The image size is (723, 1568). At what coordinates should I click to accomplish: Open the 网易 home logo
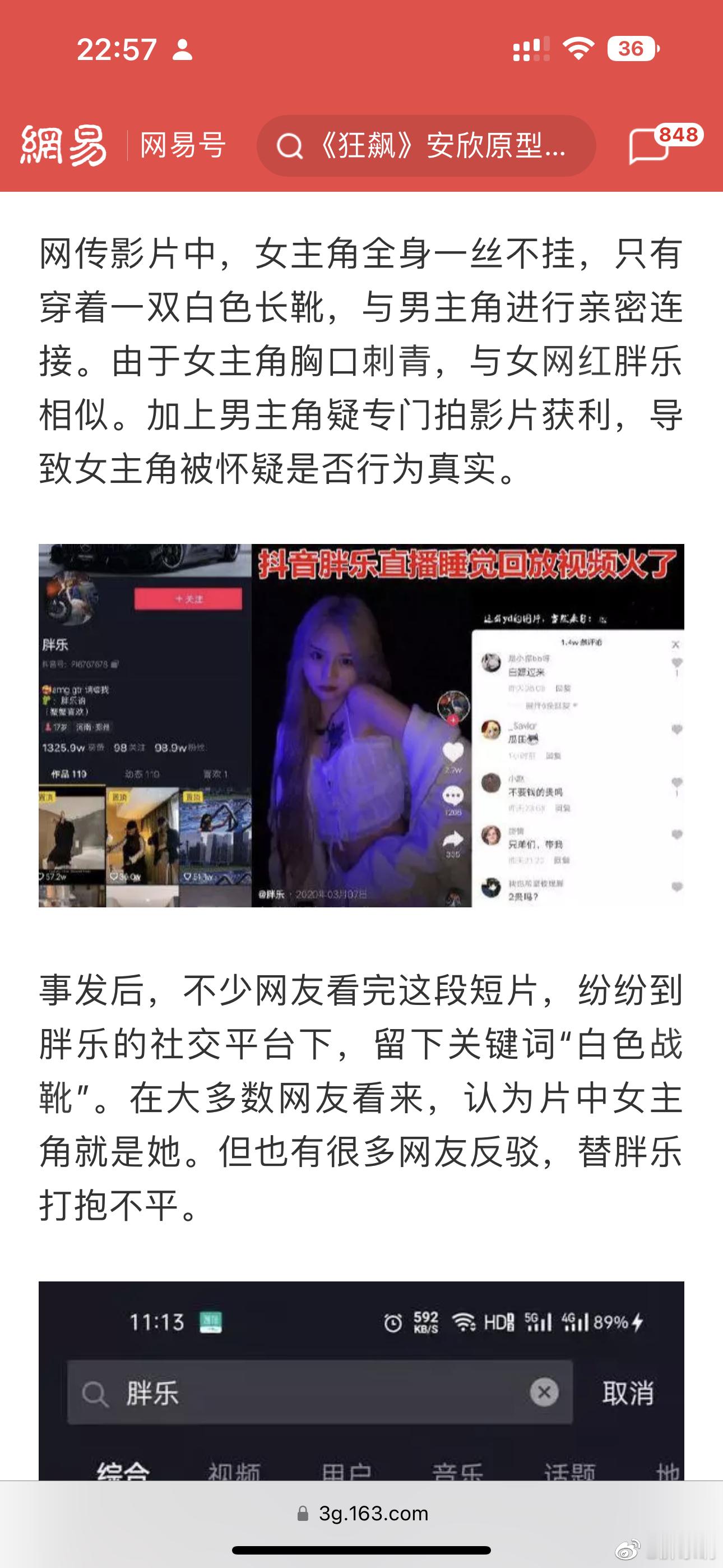pyautogui.click(x=63, y=145)
